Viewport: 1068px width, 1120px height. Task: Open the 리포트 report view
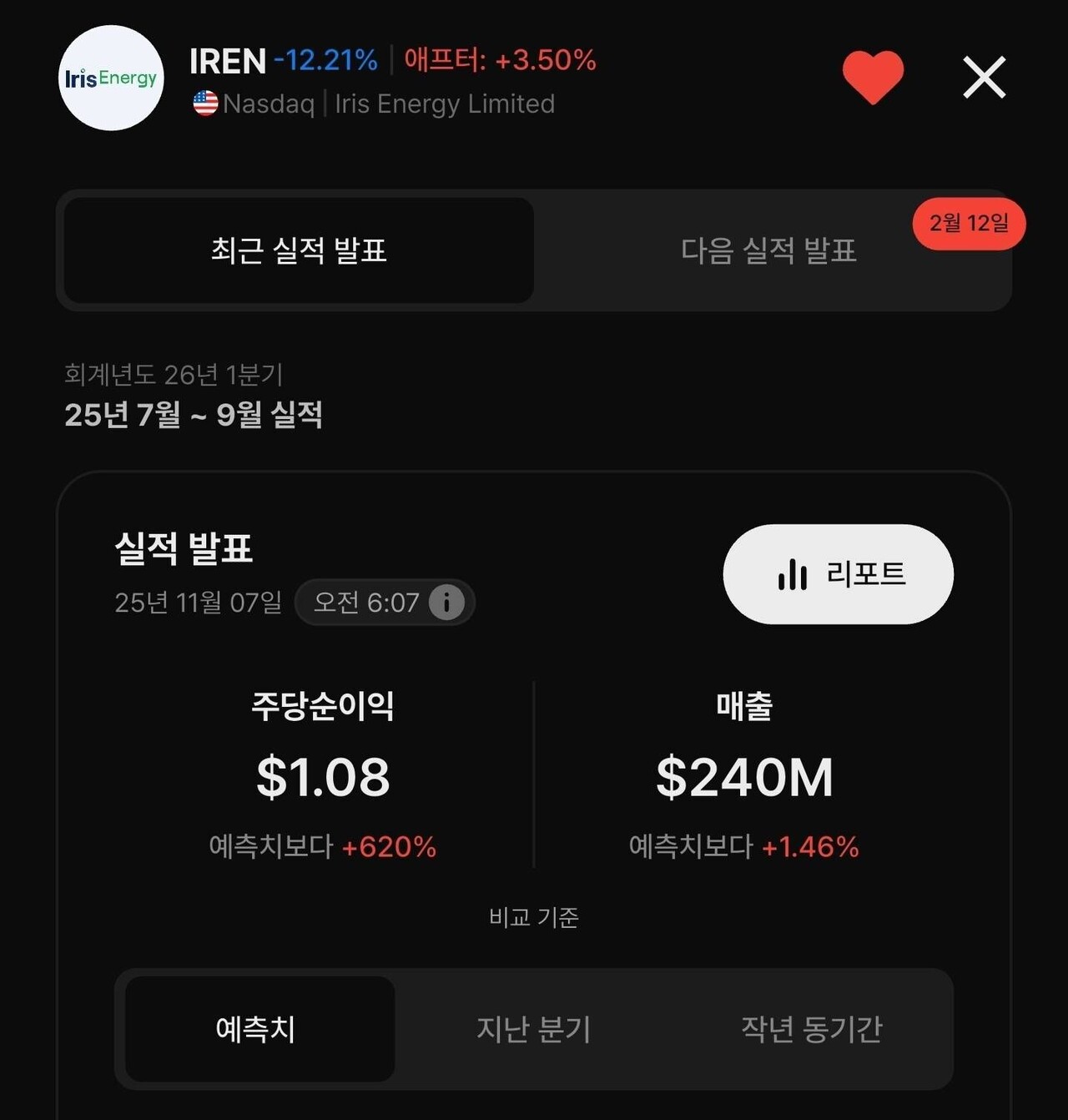[x=837, y=573]
